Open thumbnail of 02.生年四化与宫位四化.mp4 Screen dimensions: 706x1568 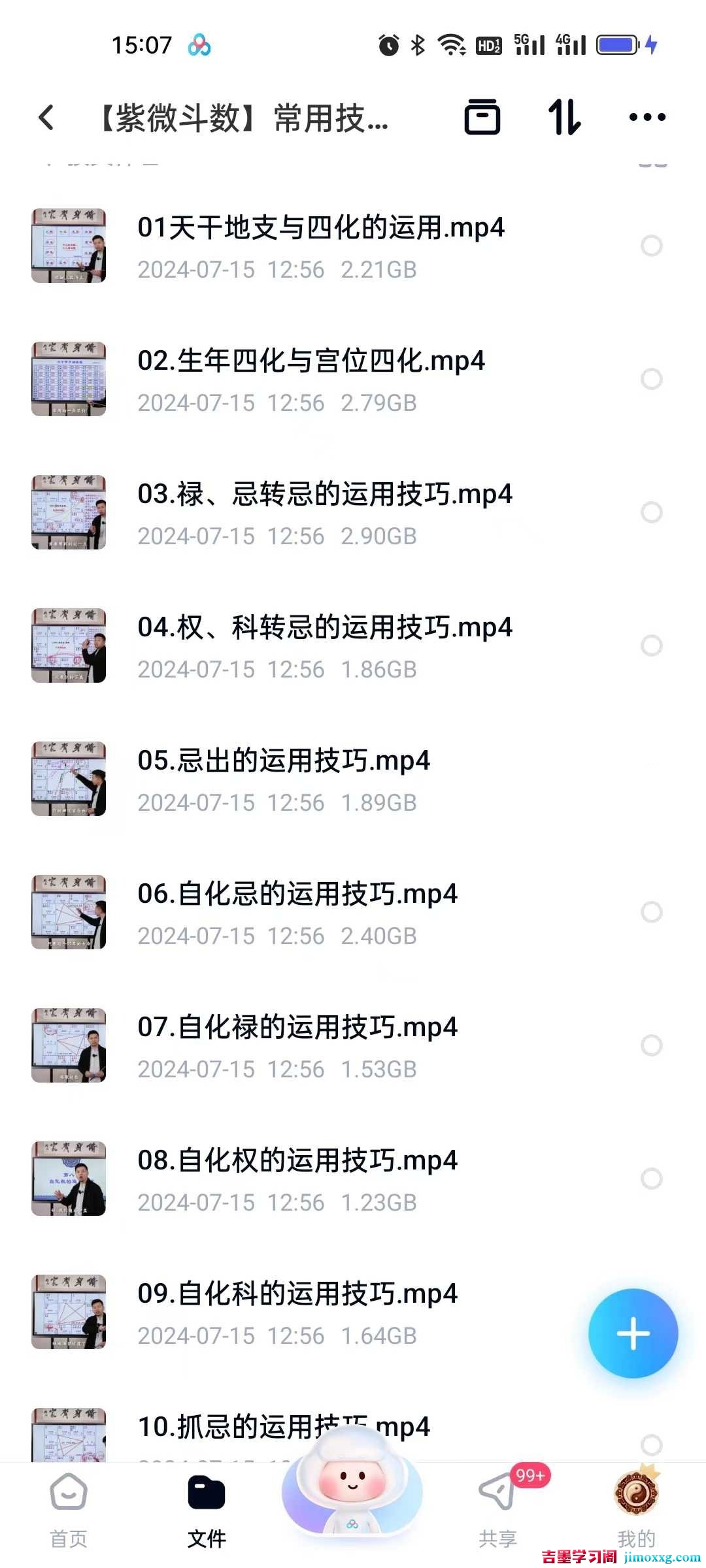pos(68,379)
